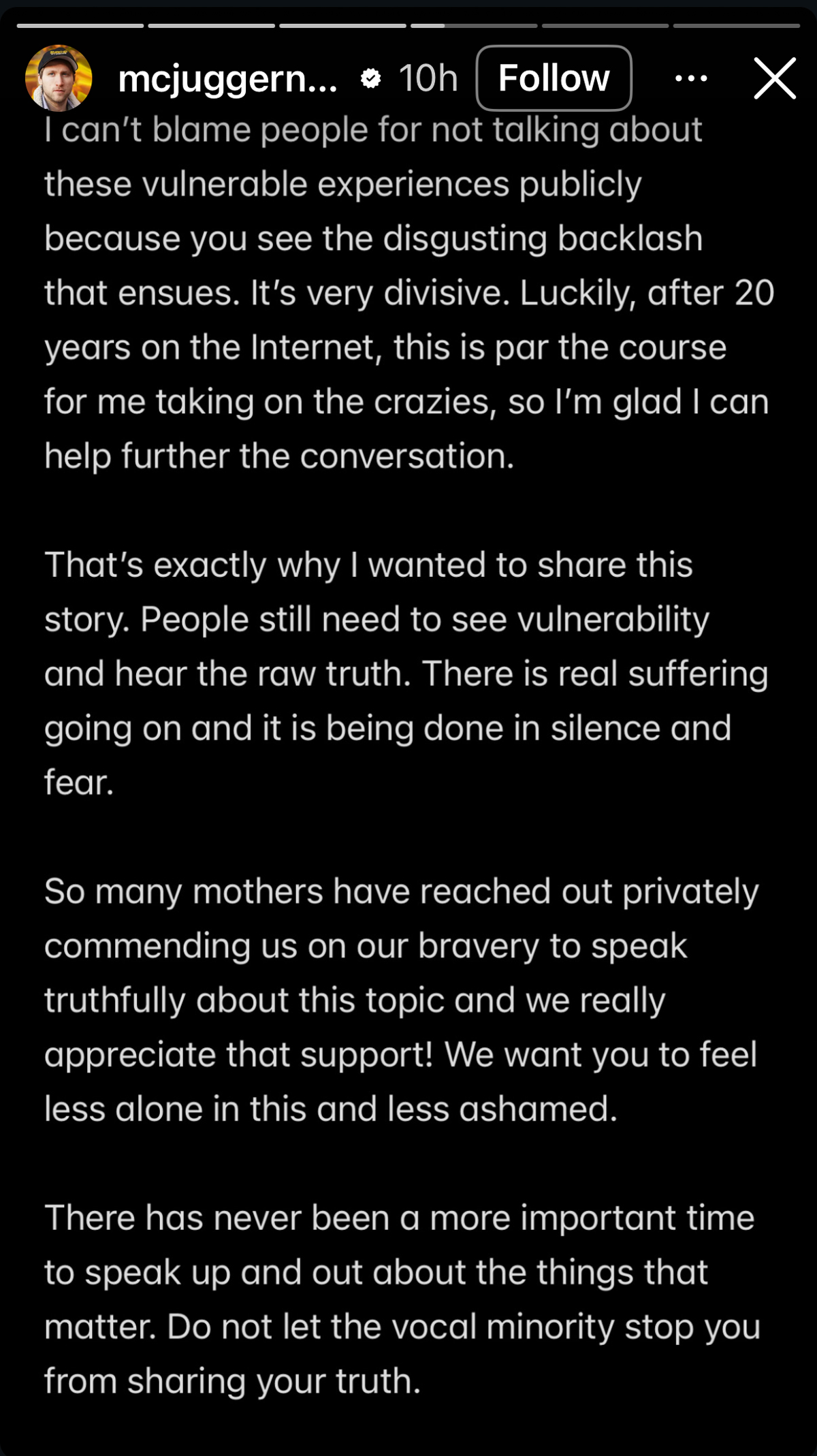The height and width of the screenshot is (1456, 817).
Task: Follow the mcjuggern account
Action: 554,78
